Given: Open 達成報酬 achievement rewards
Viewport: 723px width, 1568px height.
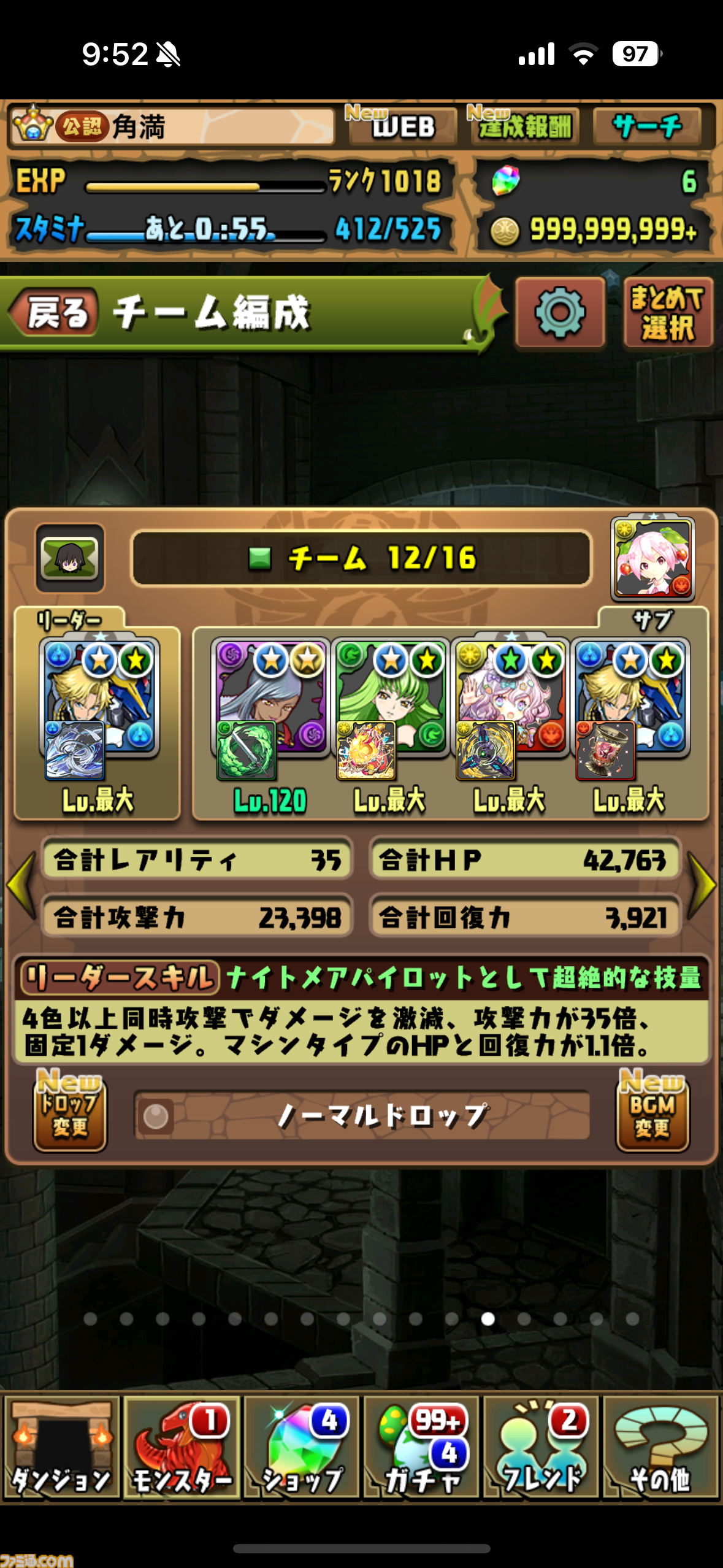Looking at the screenshot, I should pos(524,126).
